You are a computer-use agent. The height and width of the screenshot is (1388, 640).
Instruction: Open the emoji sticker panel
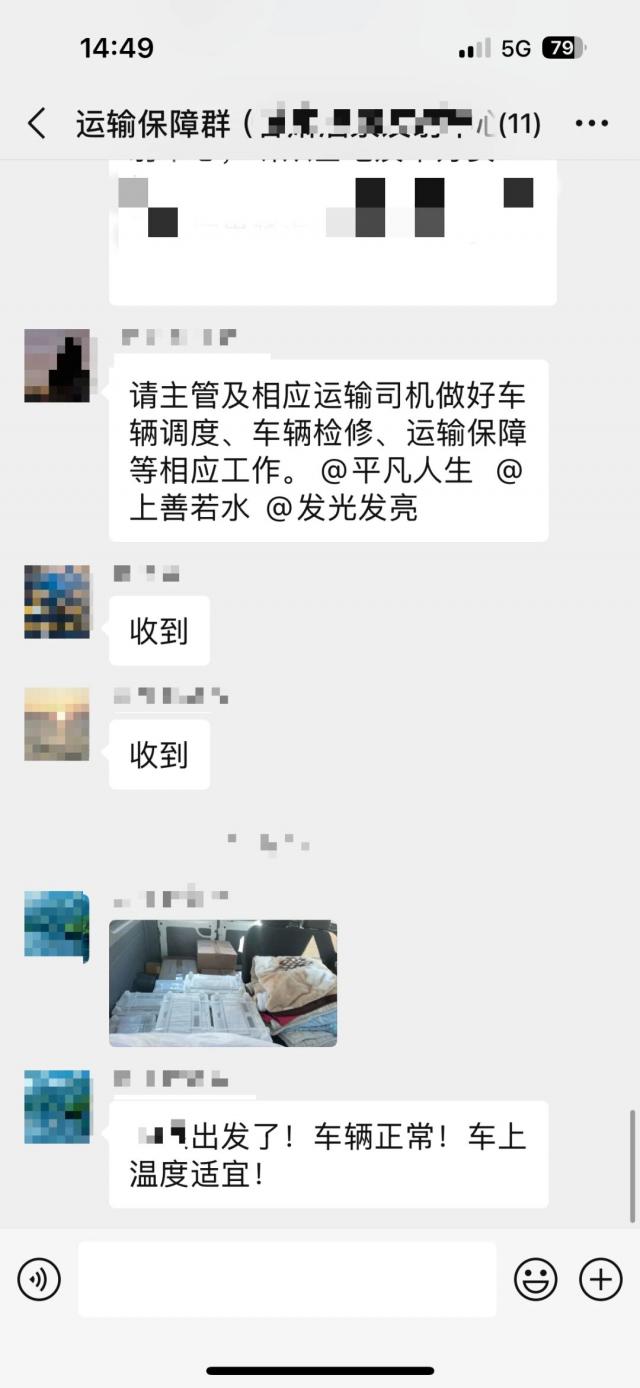pos(536,1279)
